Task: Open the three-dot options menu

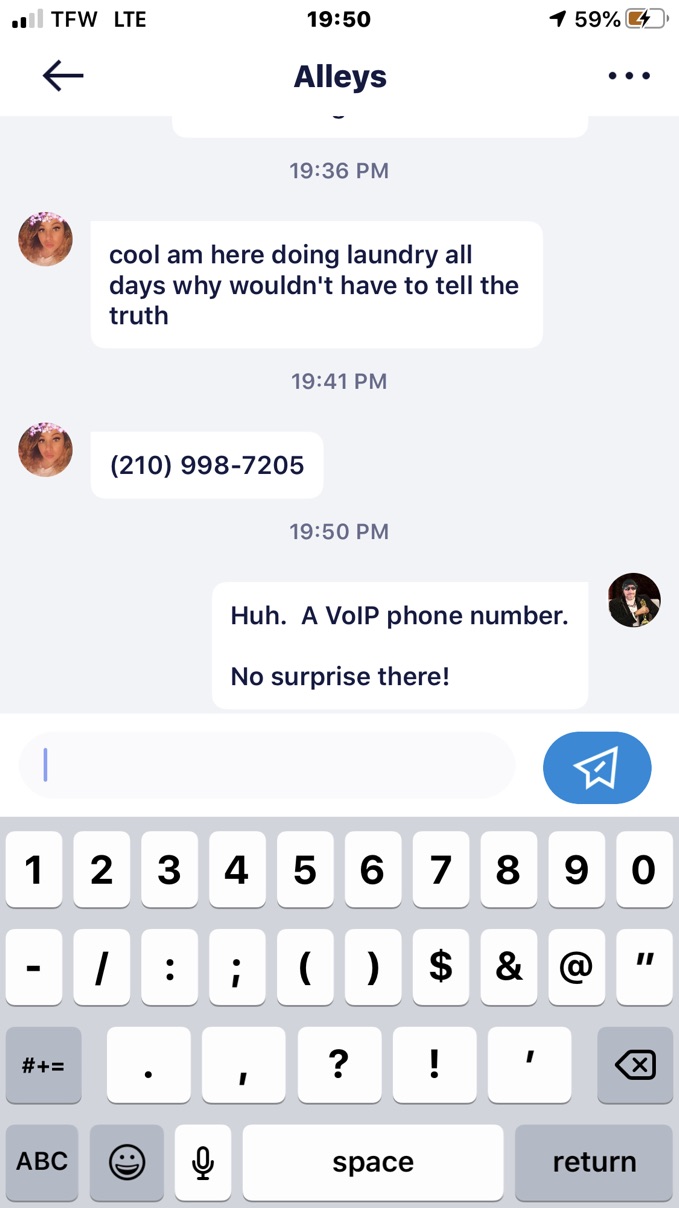Action: 629,76
